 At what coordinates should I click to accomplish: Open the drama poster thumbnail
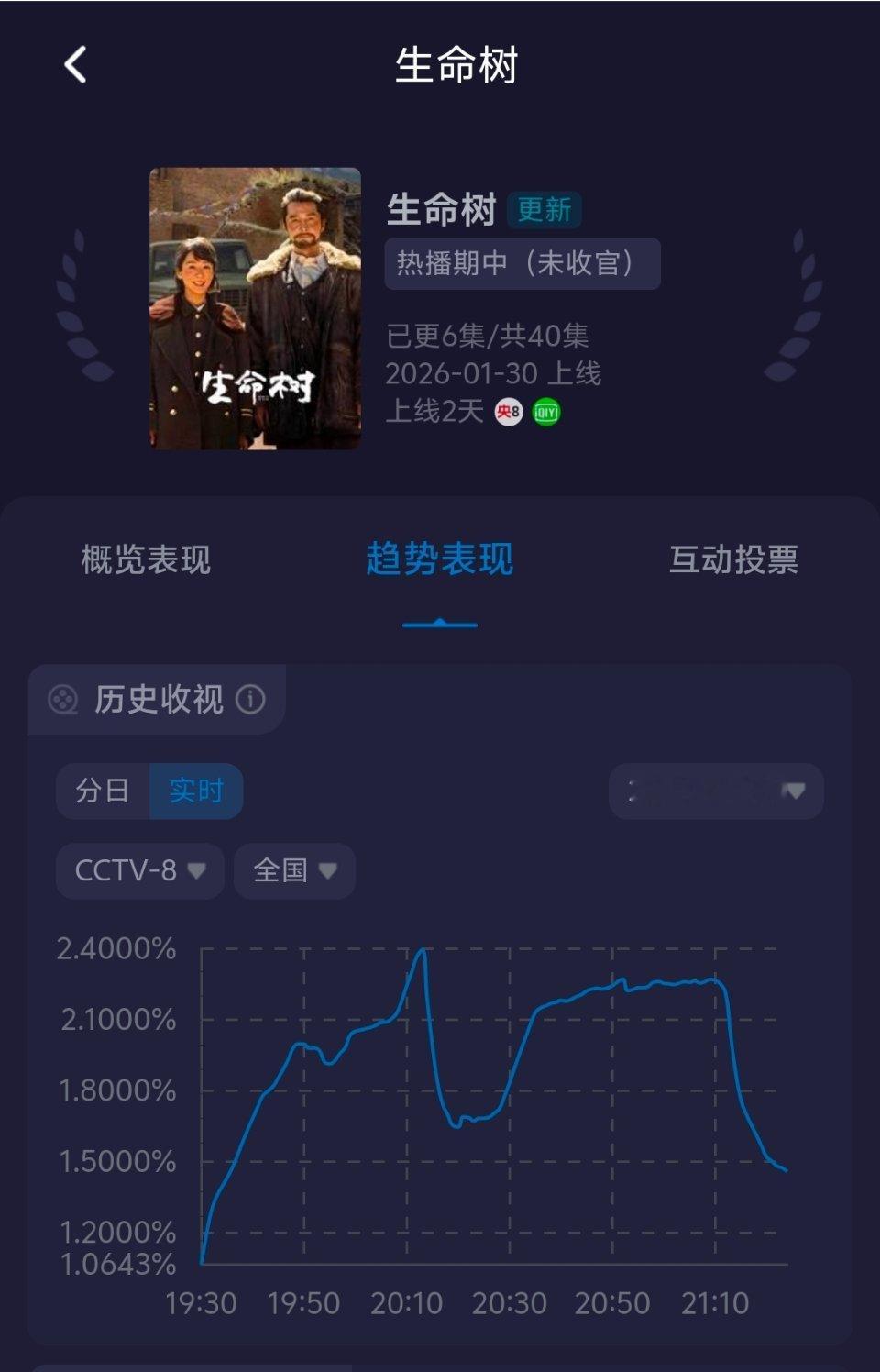click(257, 304)
